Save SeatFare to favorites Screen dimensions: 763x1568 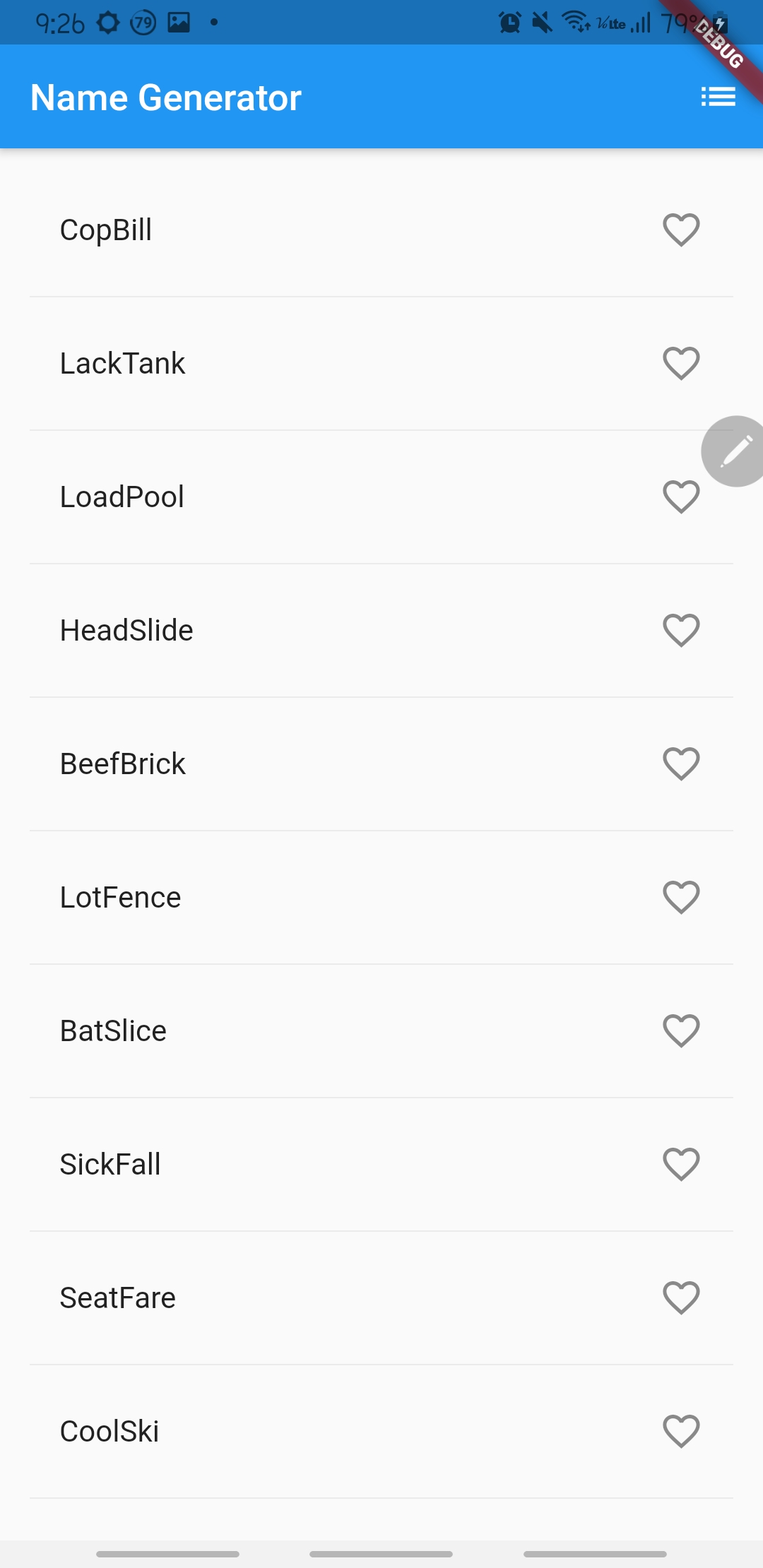[681, 1297]
